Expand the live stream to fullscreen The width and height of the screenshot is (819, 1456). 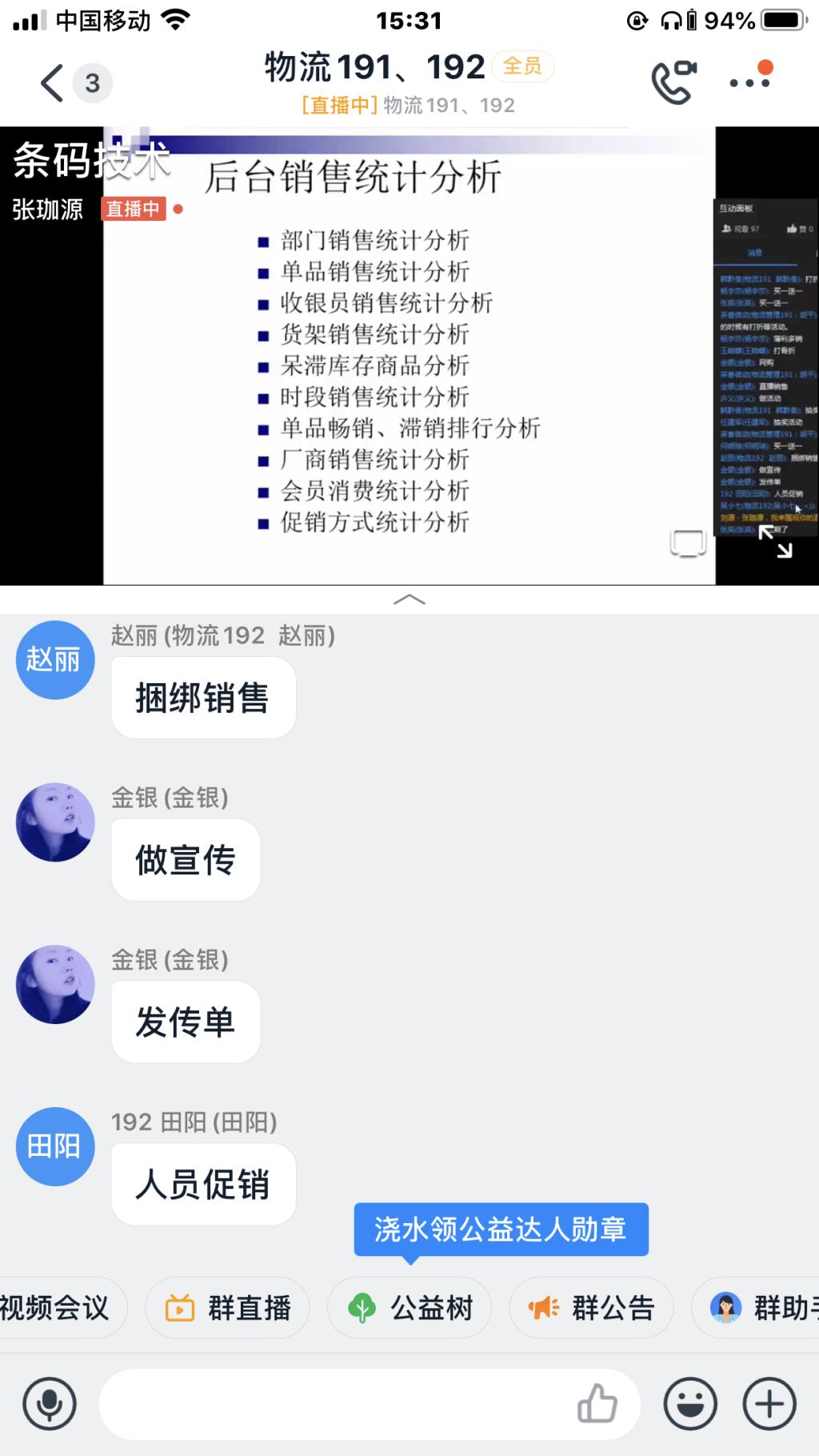click(x=775, y=542)
